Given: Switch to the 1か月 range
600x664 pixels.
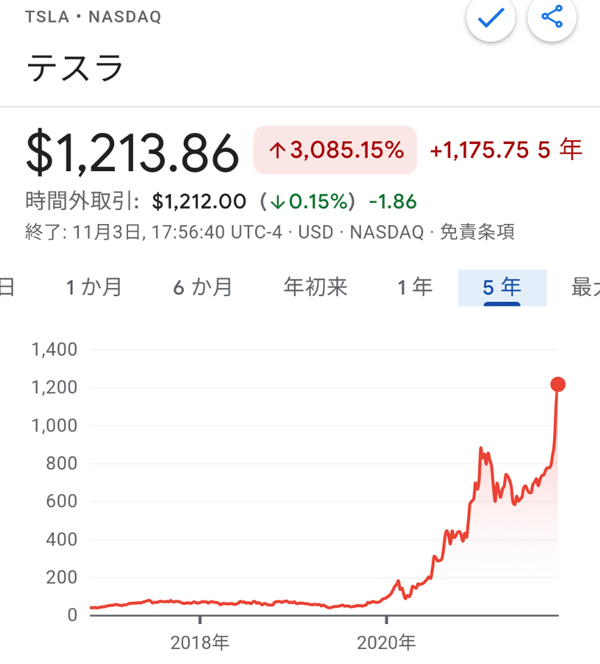Looking at the screenshot, I should pos(94,288).
